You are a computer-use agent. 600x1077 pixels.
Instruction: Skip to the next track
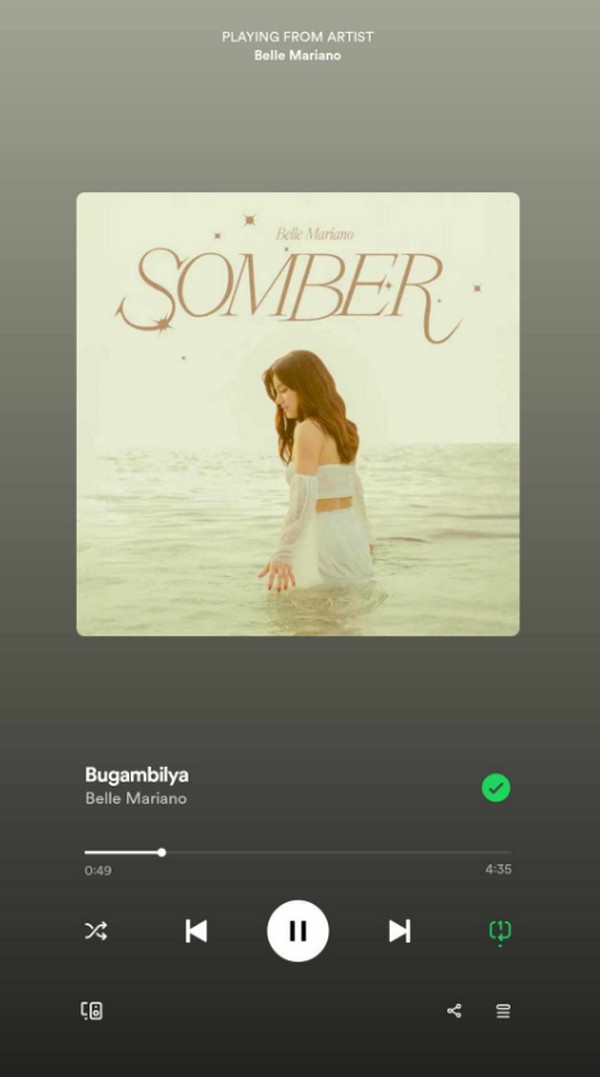pyautogui.click(x=399, y=931)
